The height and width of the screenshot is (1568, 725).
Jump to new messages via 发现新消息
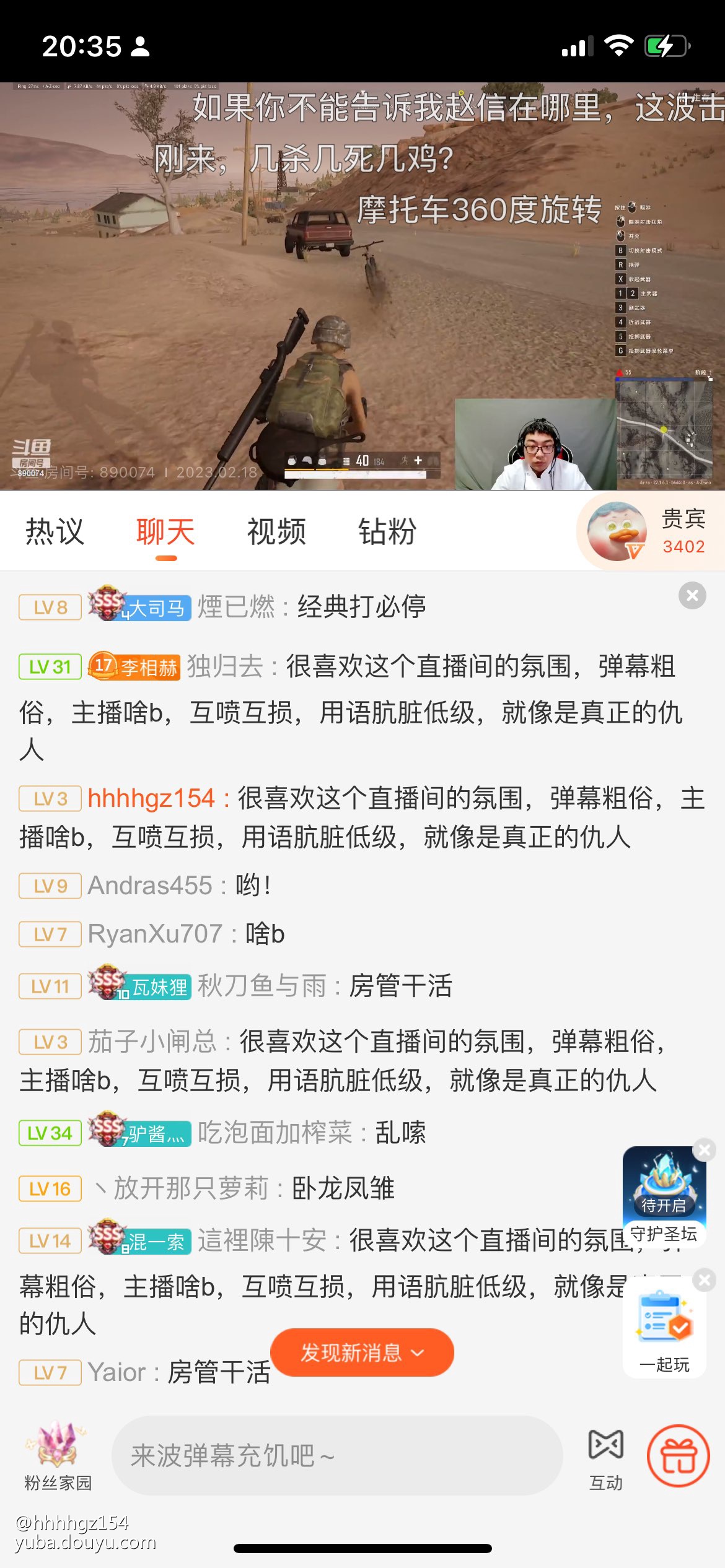click(362, 1352)
